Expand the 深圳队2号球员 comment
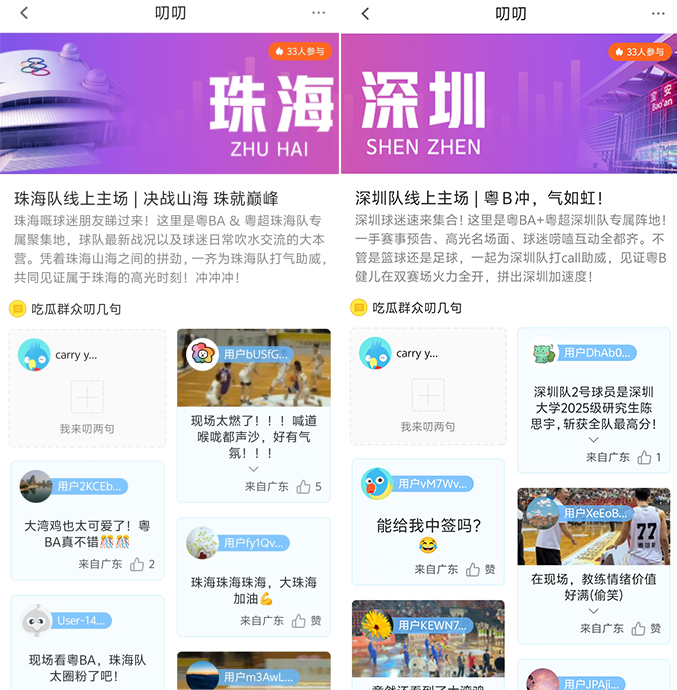This screenshot has width=677, height=690. point(594,439)
